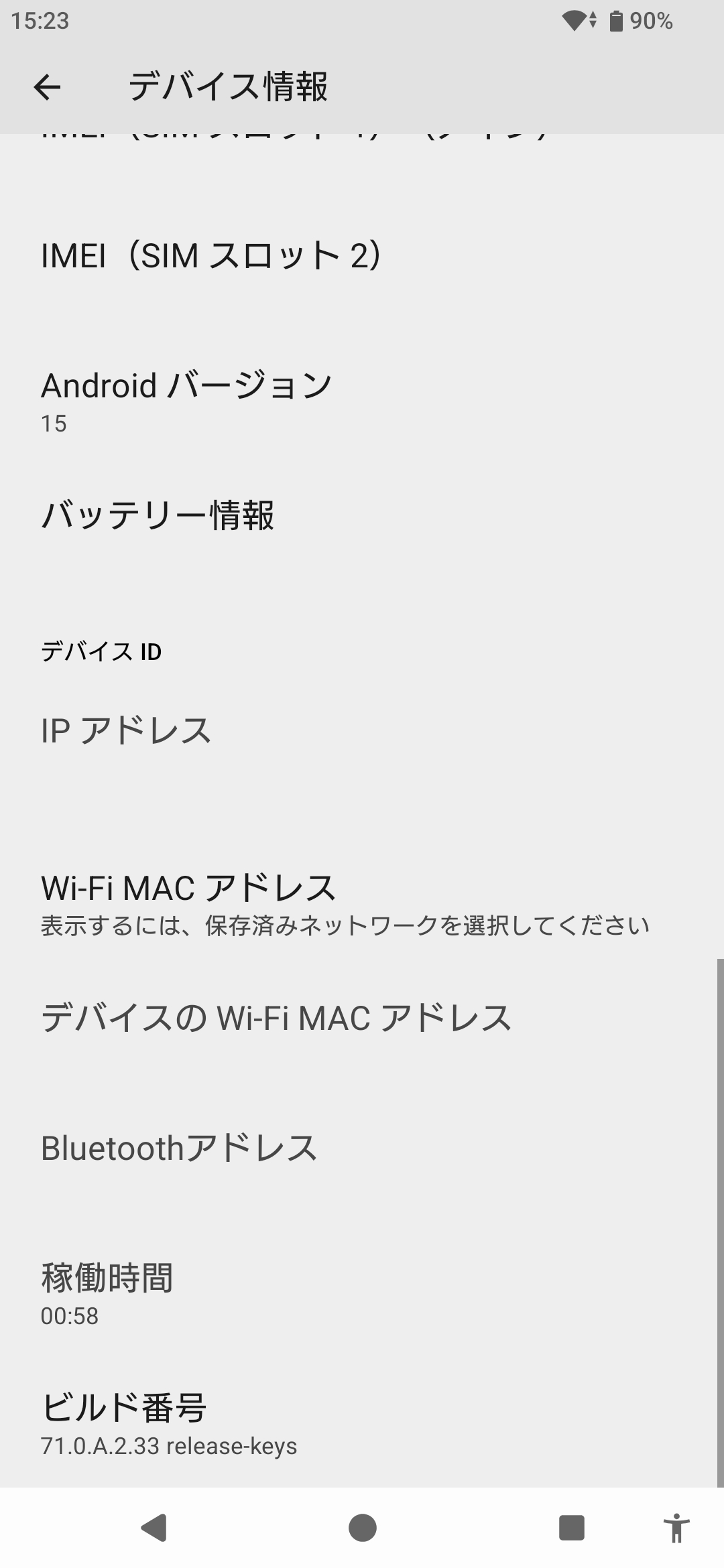Viewport: 724px width, 1568px height.
Task: Tap the system home button
Action: 362,1528
